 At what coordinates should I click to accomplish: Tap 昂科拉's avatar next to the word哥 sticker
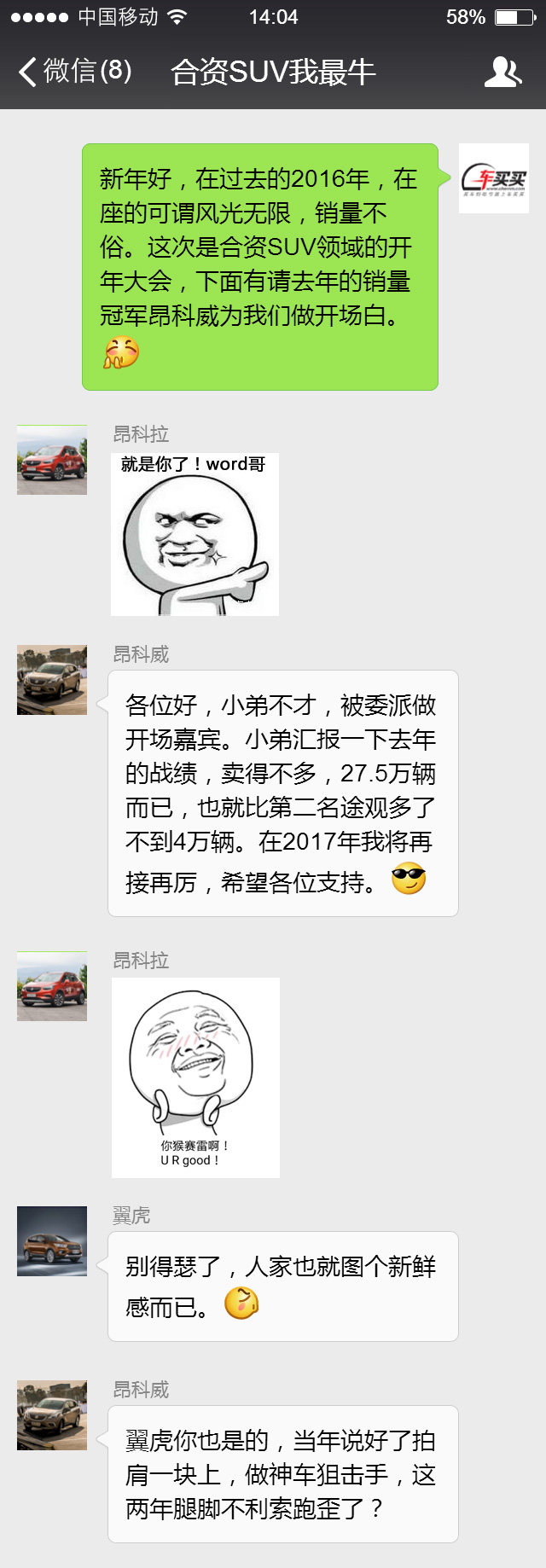click(x=52, y=460)
